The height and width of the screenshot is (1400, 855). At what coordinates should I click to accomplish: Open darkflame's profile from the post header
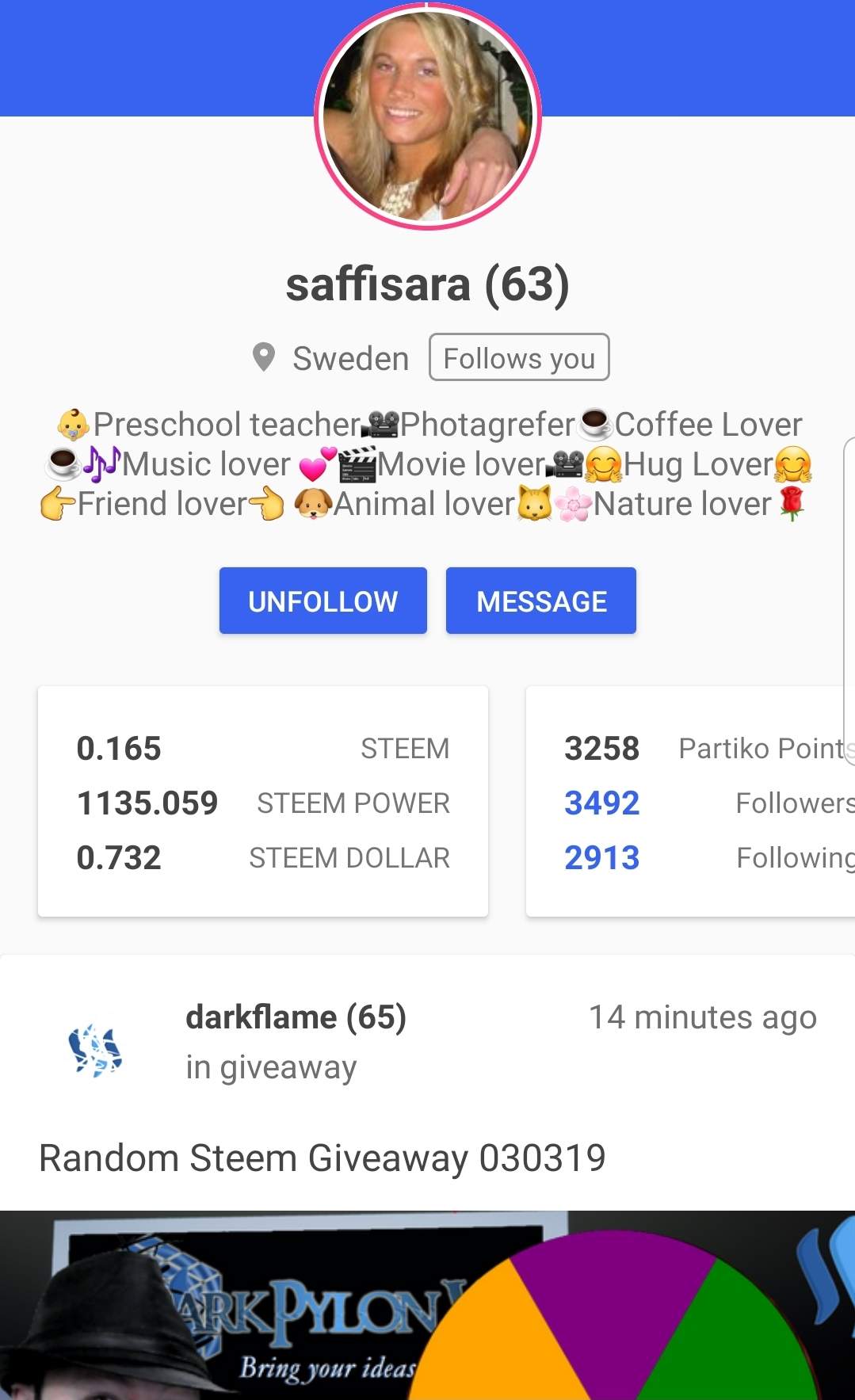click(295, 1017)
